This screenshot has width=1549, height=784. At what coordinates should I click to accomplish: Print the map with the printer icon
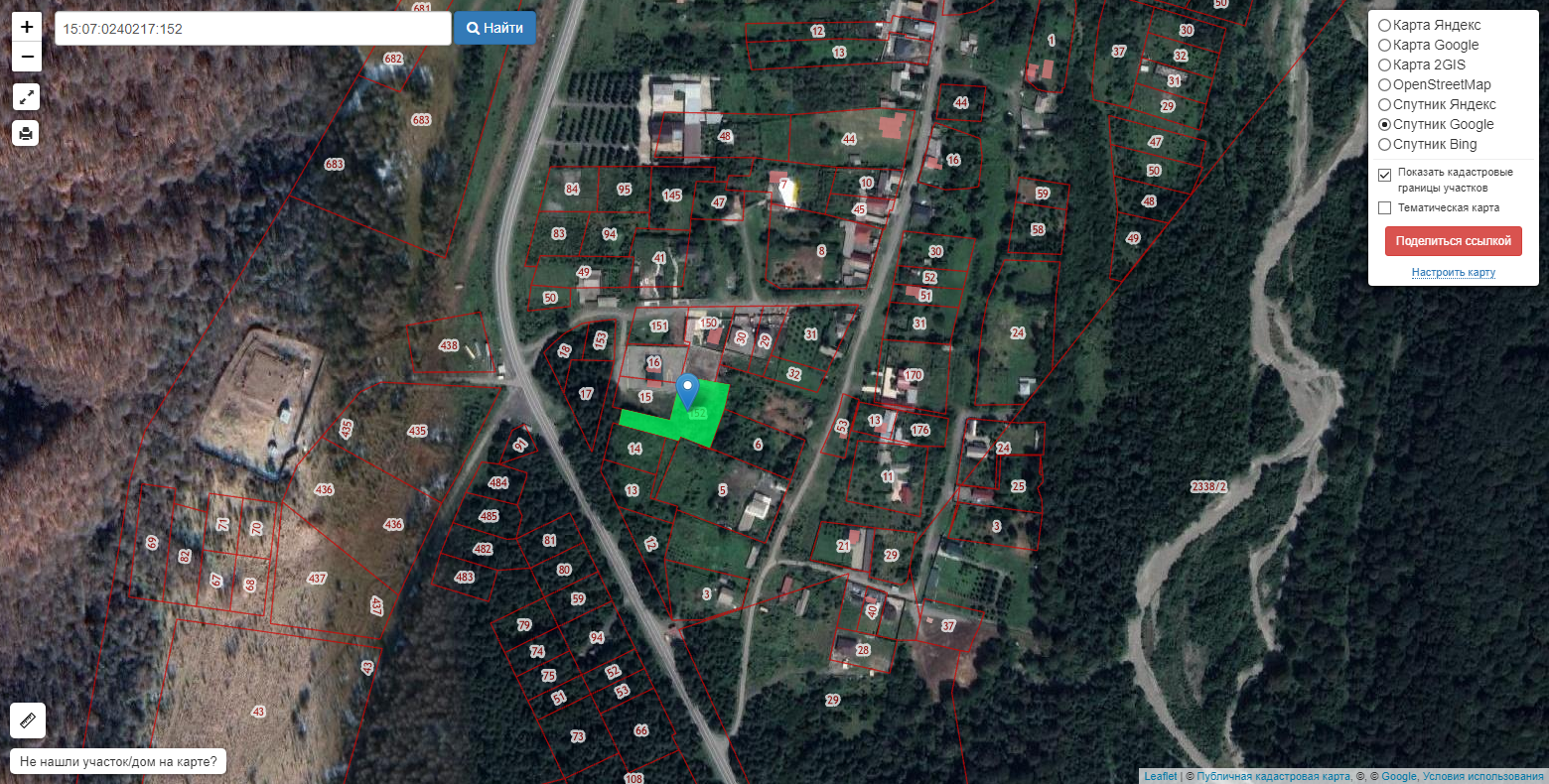coord(27,133)
